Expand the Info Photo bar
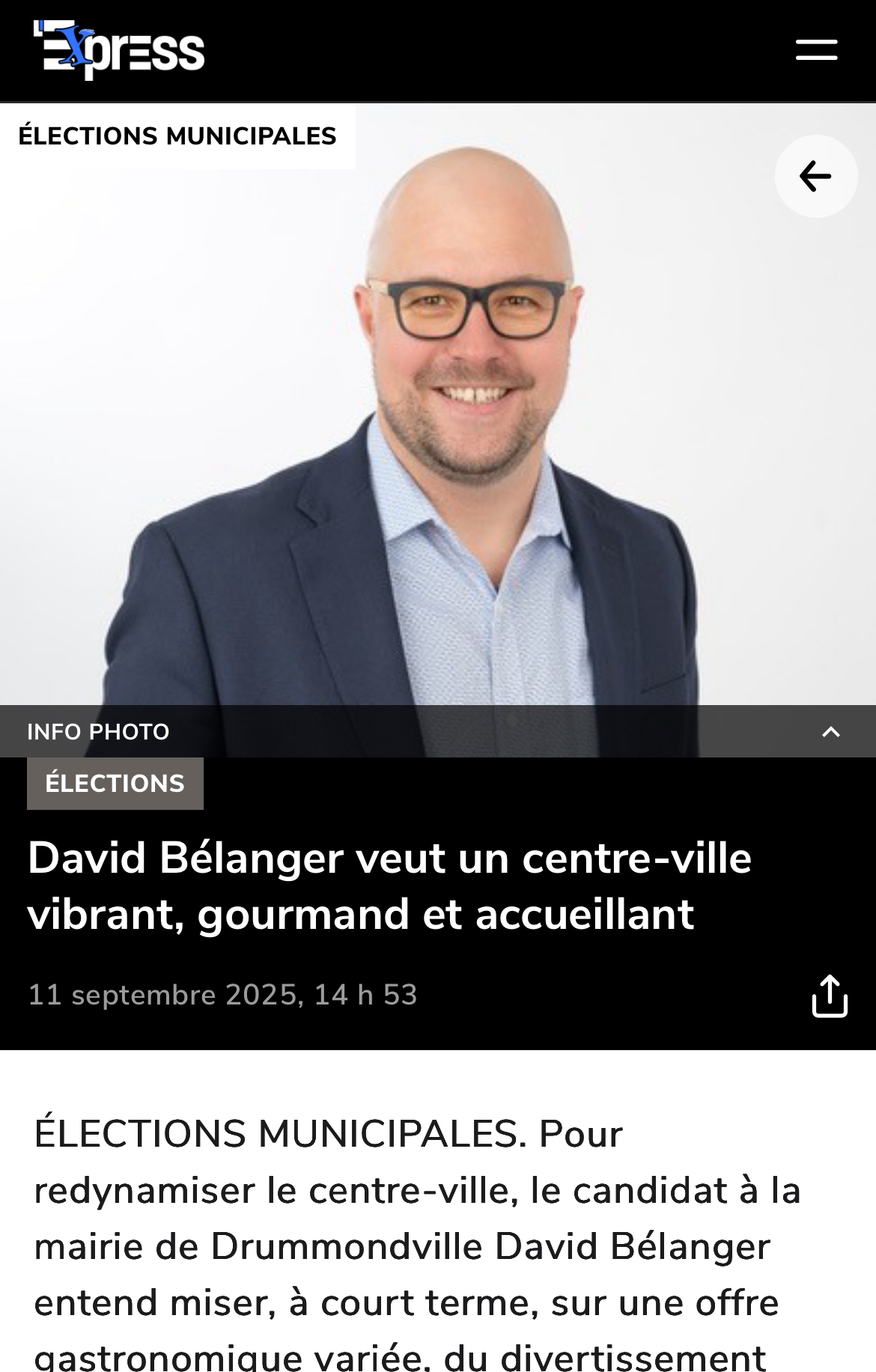The height and width of the screenshot is (1372, 876). pos(830,732)
